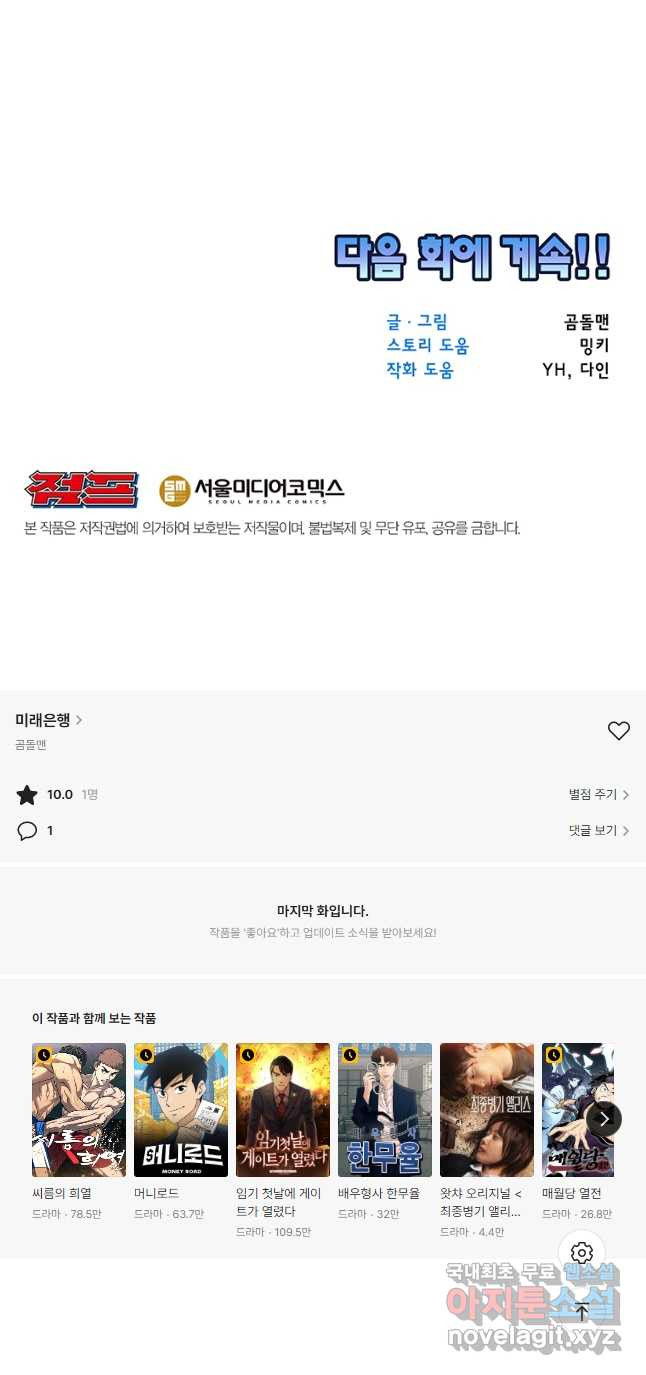Jump to top with the up arrow

click(x=582, y=1311)
